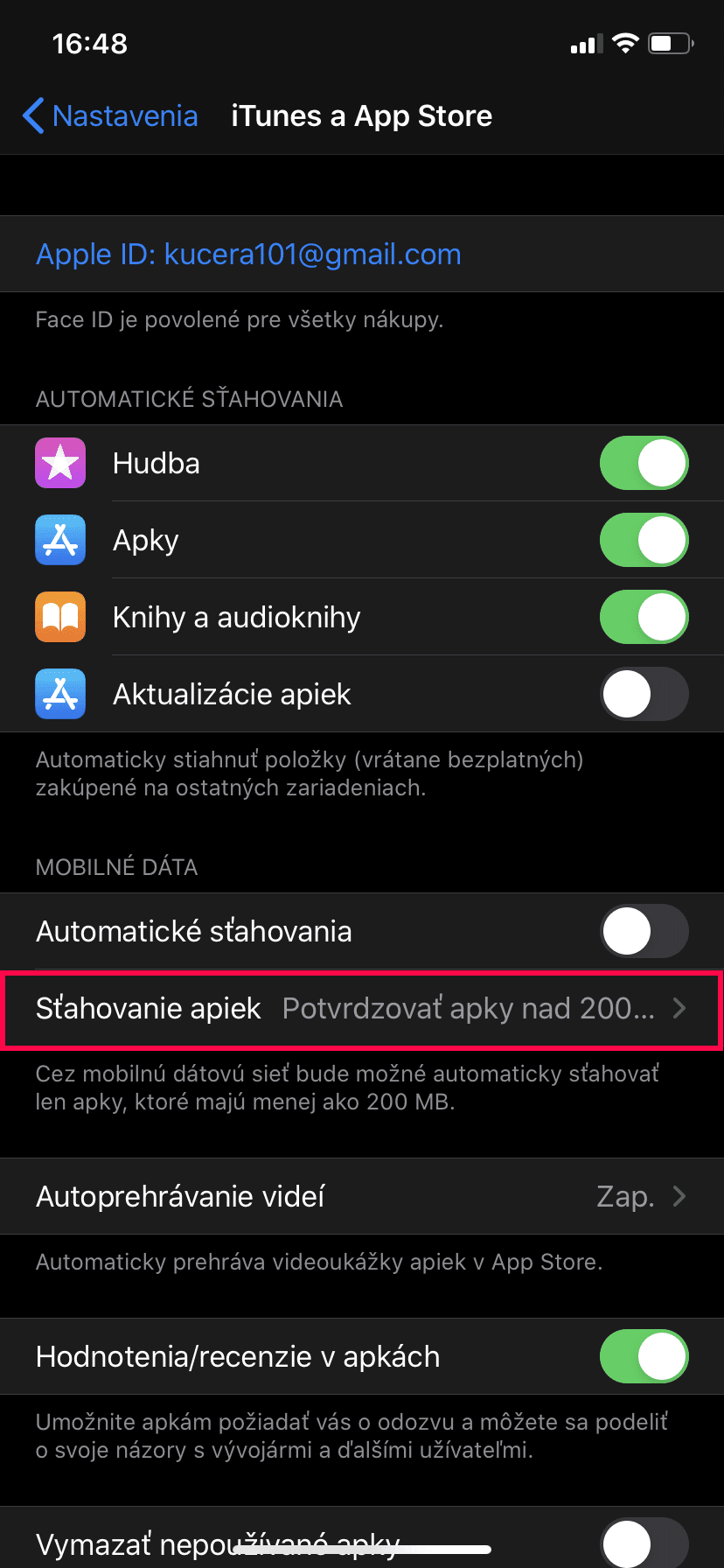Open the Apple ID kucera101@gmail.com row
724x1568 pixels.
coord(362,254)
